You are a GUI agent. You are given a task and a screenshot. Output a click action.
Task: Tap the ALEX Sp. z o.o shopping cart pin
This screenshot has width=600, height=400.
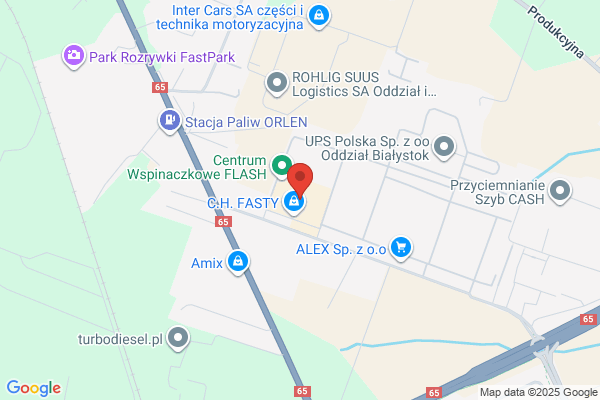tap(401, 249)
